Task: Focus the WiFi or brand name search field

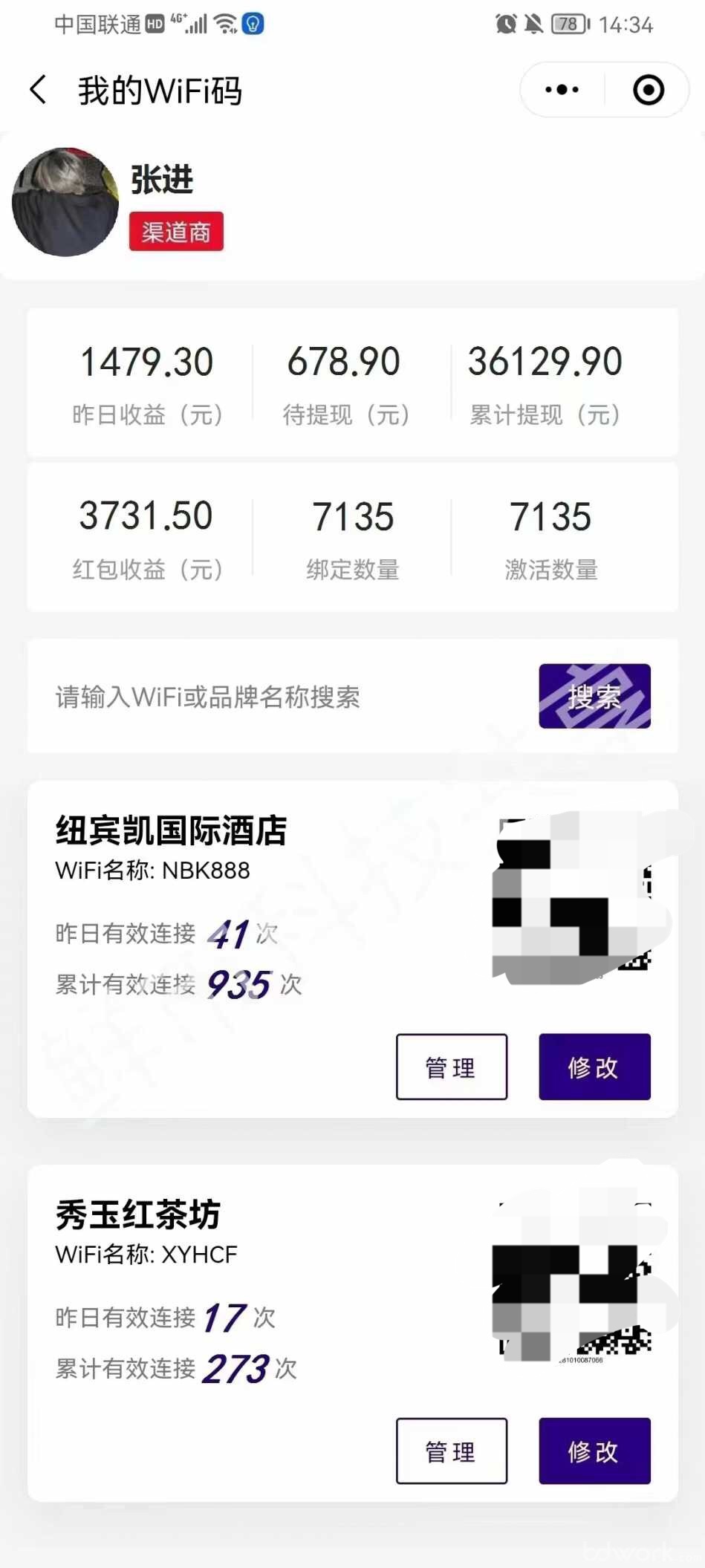Action: coord(282,697)
